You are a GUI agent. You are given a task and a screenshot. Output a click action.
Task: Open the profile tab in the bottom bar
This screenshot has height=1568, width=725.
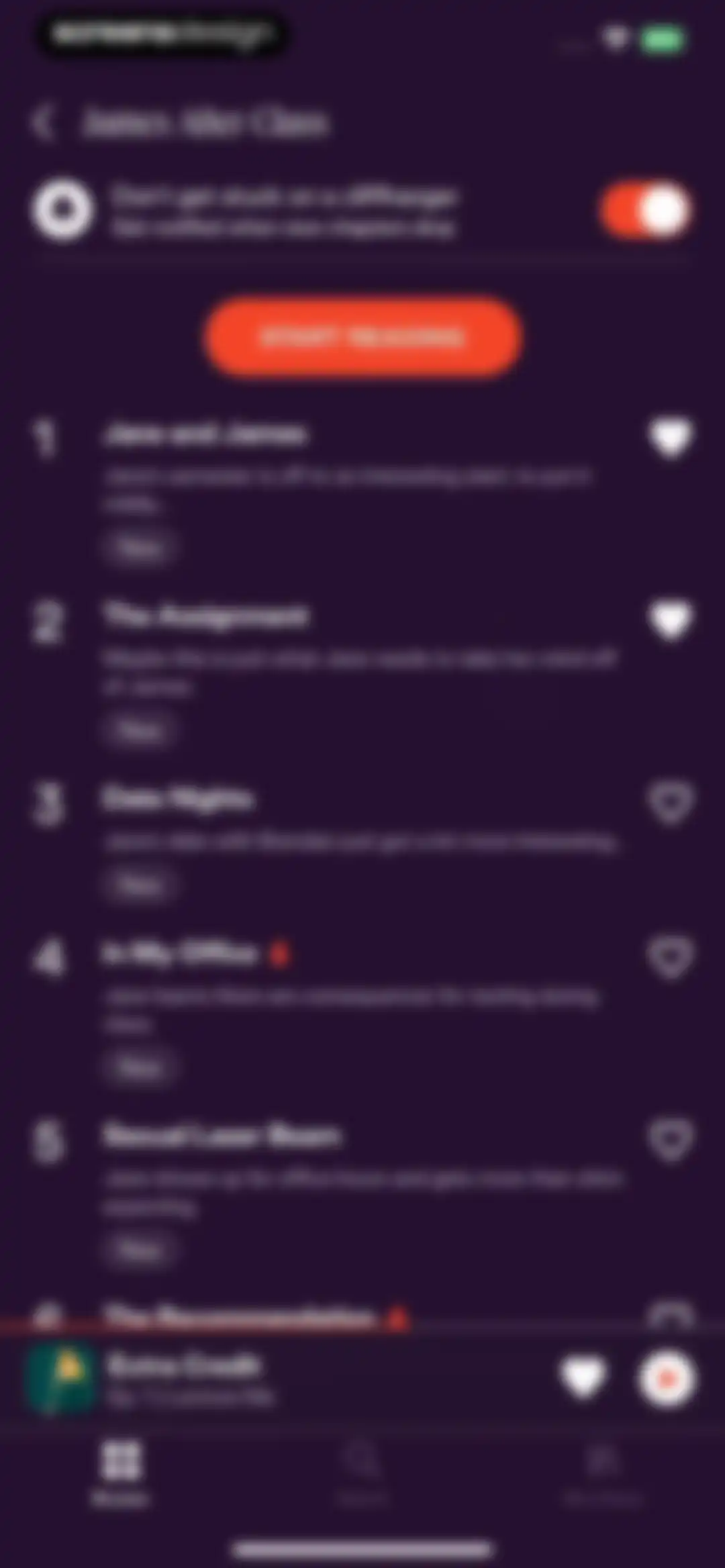click(603, 1475)
